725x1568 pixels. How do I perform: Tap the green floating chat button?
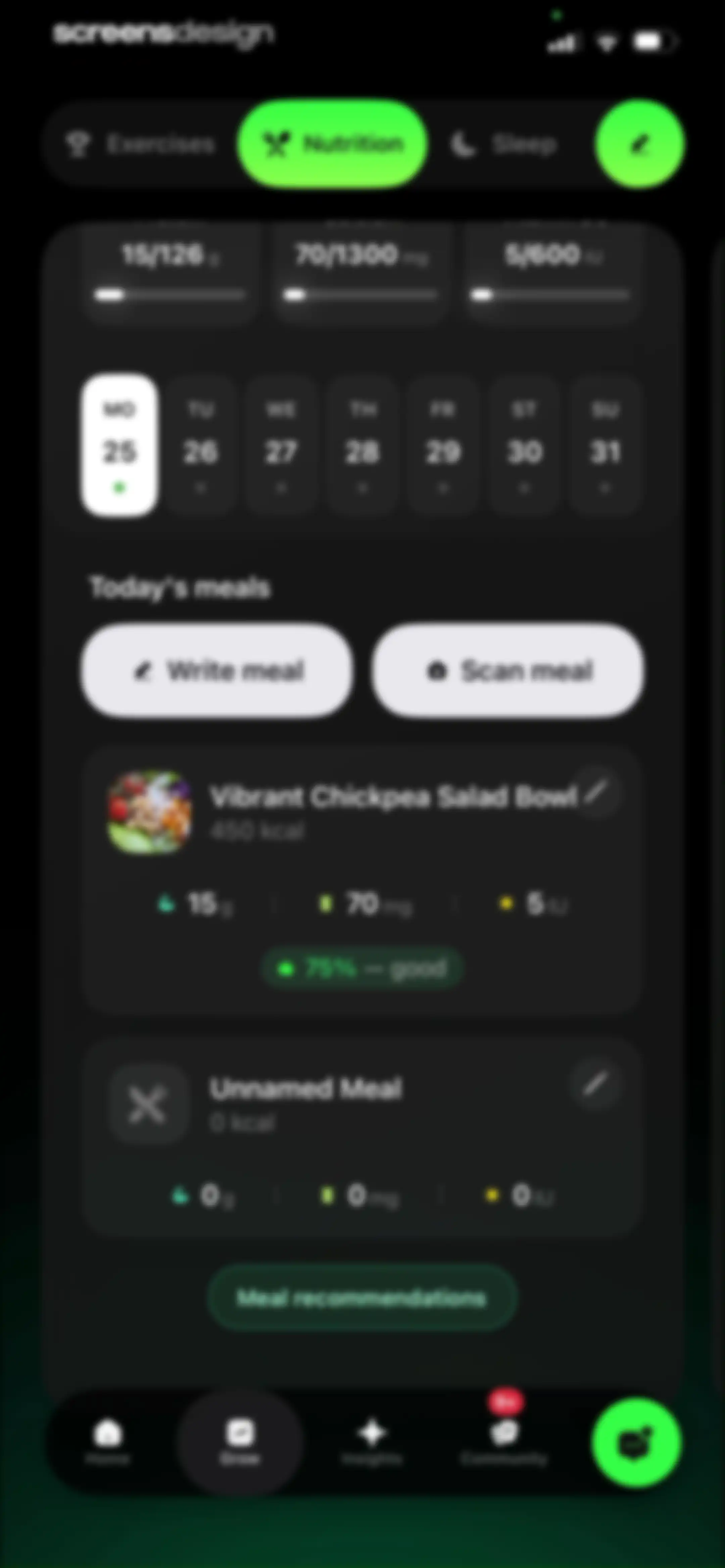637,1443
